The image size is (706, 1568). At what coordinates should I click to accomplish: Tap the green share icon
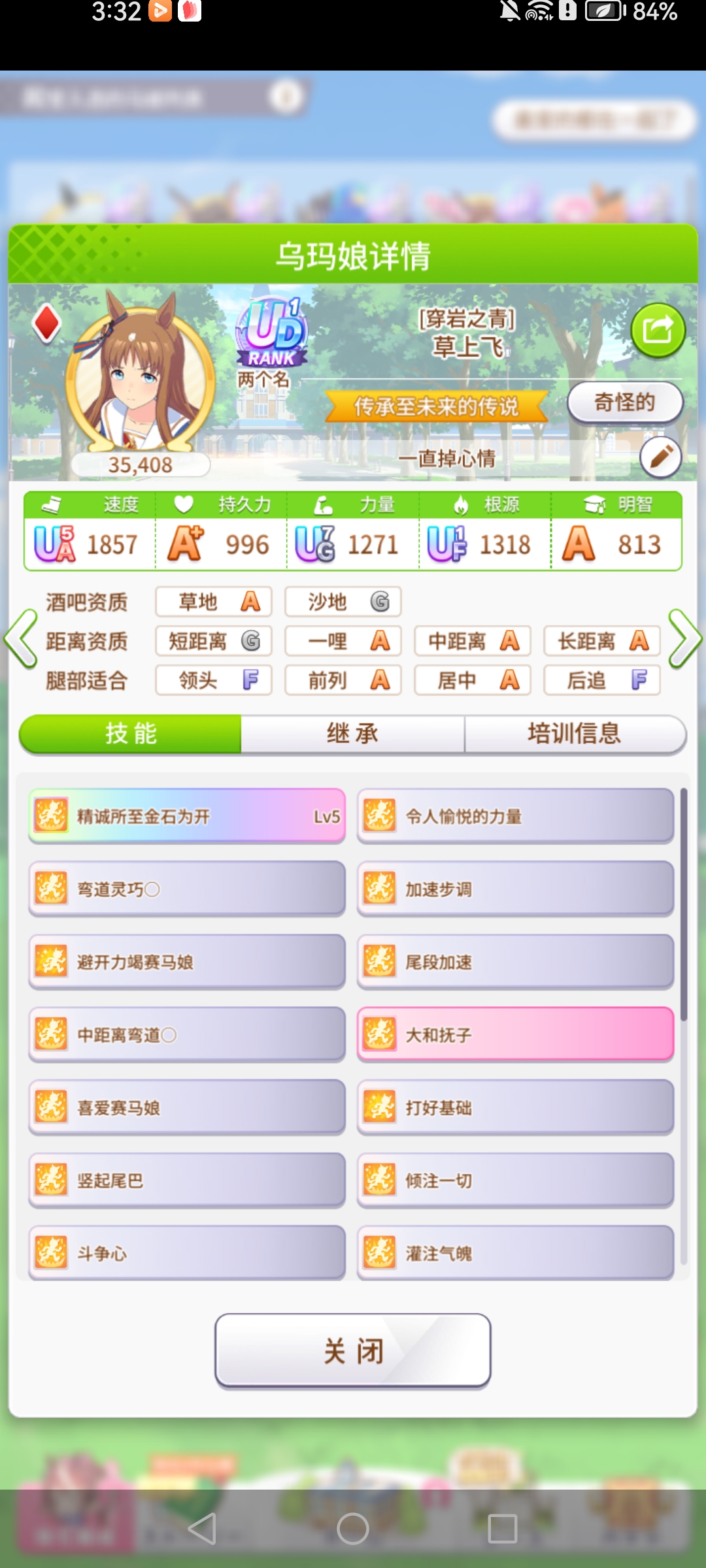[x=658, y=330]
